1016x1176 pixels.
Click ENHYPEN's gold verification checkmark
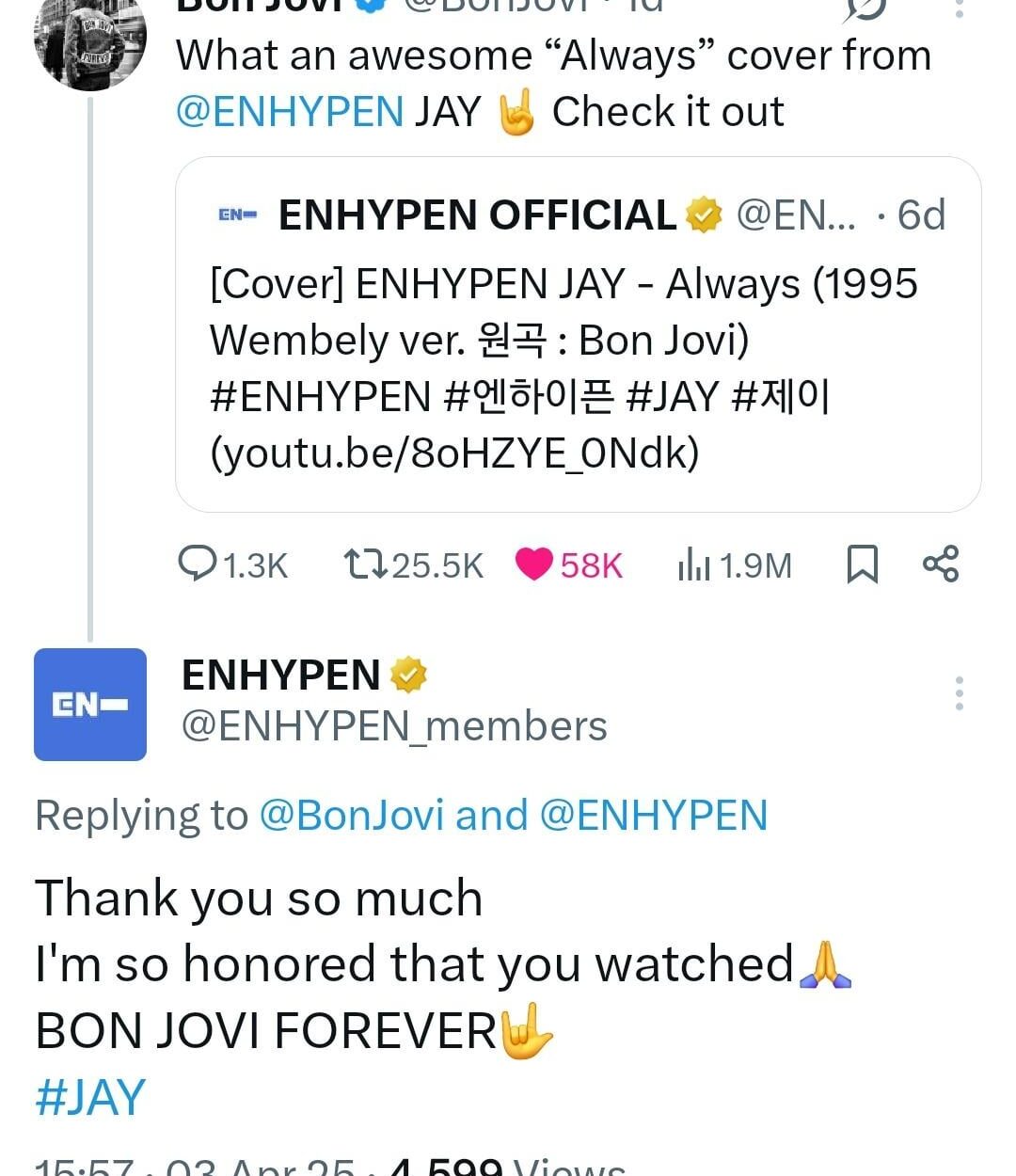point(409,674)
